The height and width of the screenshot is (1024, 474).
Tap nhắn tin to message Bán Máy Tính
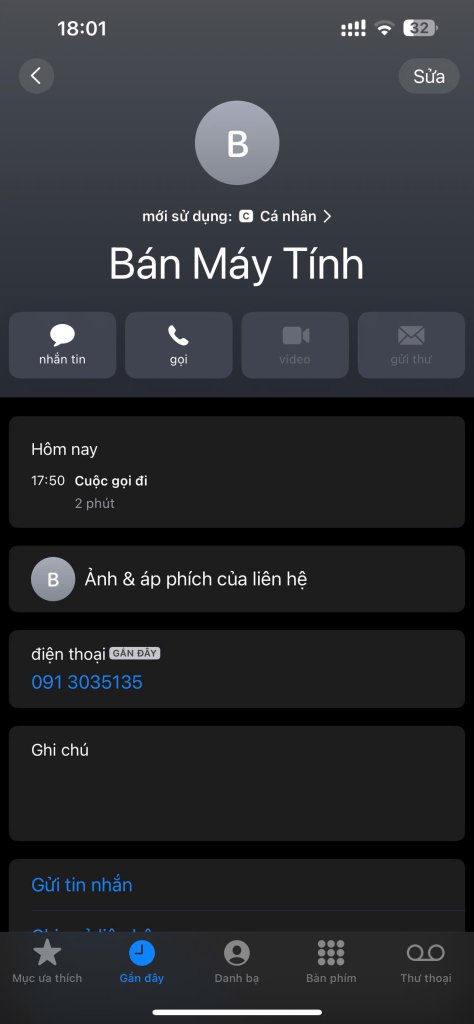click(63, 345)
